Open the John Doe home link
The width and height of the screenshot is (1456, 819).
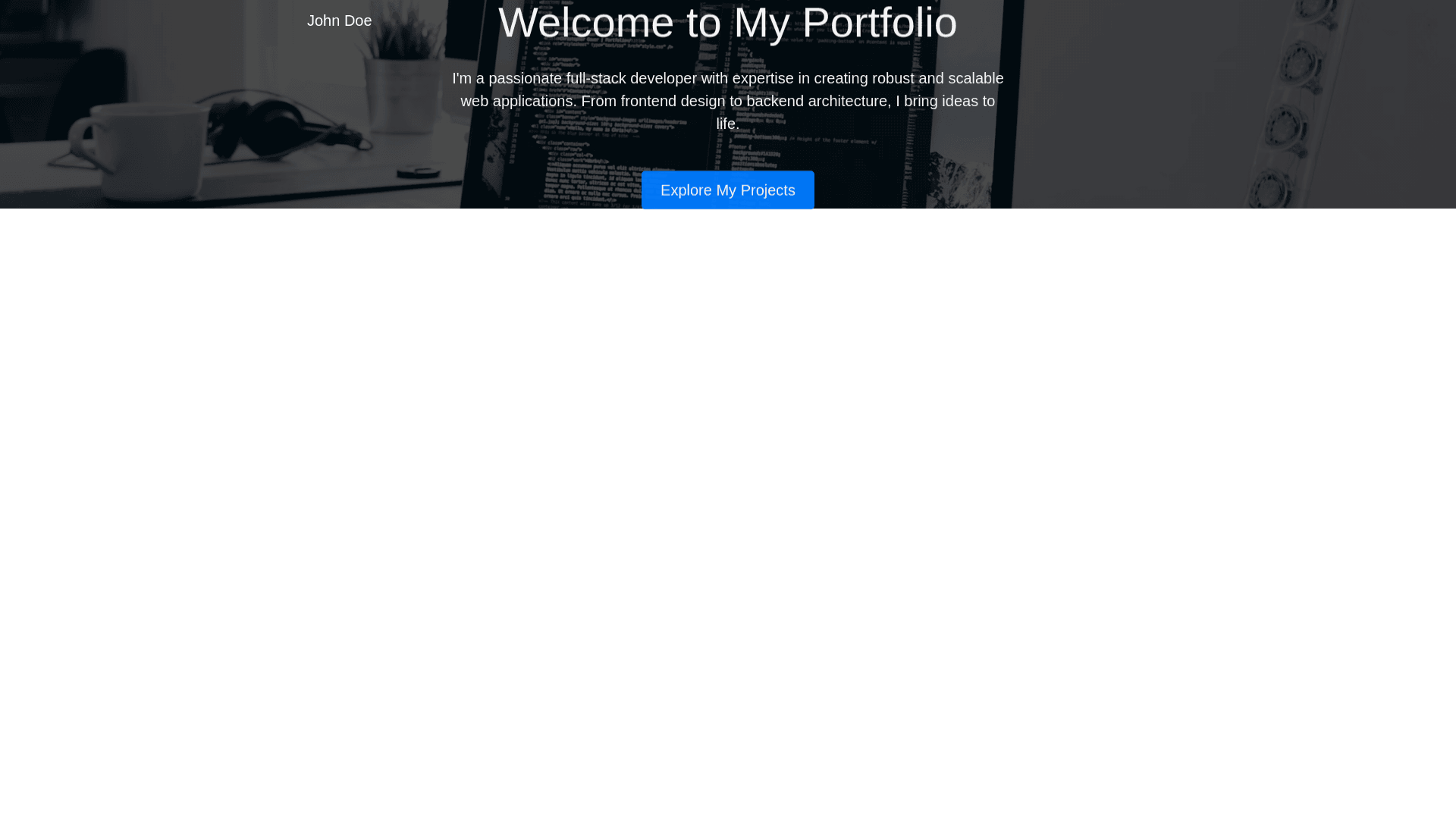(339, 20)
